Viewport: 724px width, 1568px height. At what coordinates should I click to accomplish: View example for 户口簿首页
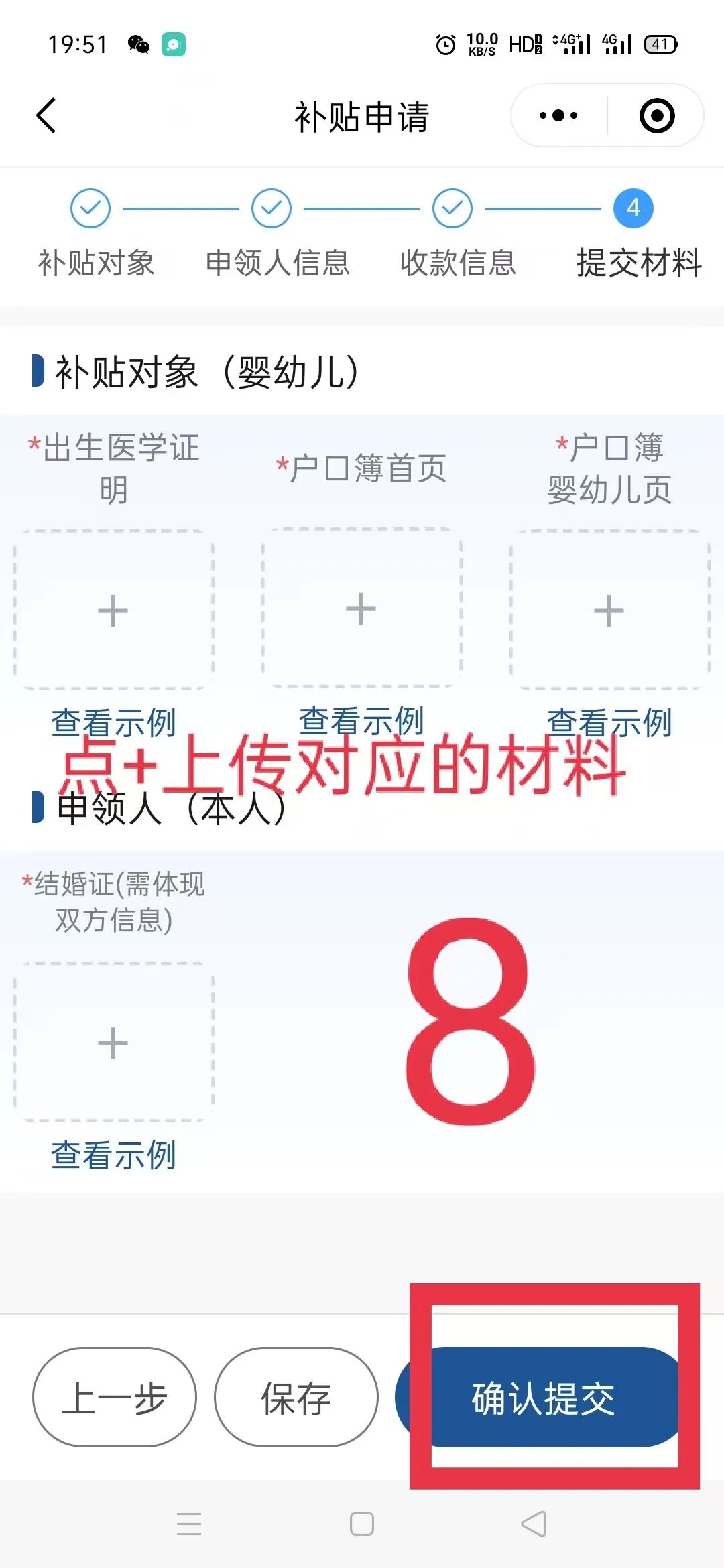click(361, 721)
